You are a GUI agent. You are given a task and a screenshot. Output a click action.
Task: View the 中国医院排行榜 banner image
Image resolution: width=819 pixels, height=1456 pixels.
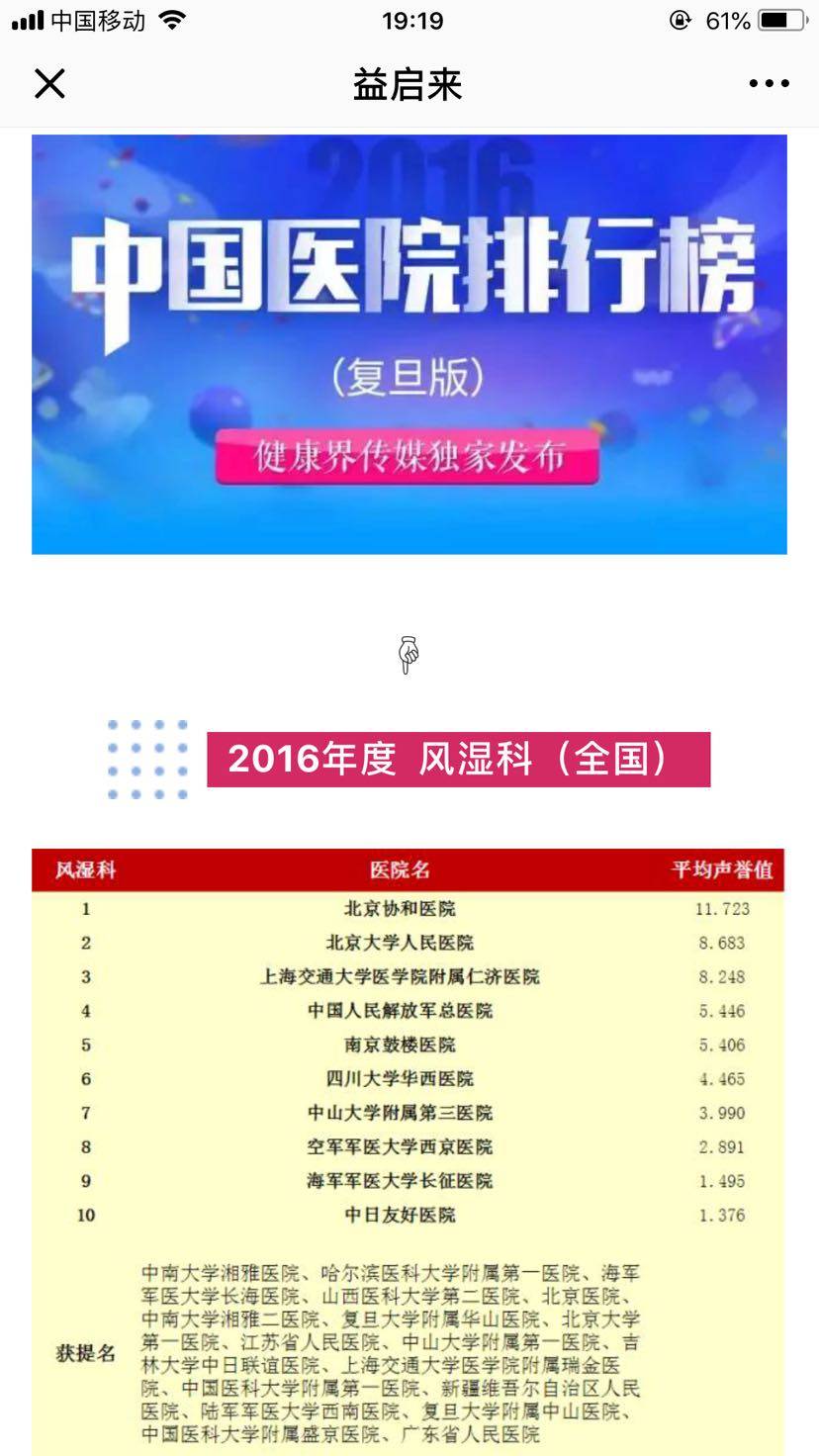tap(409, 344)
